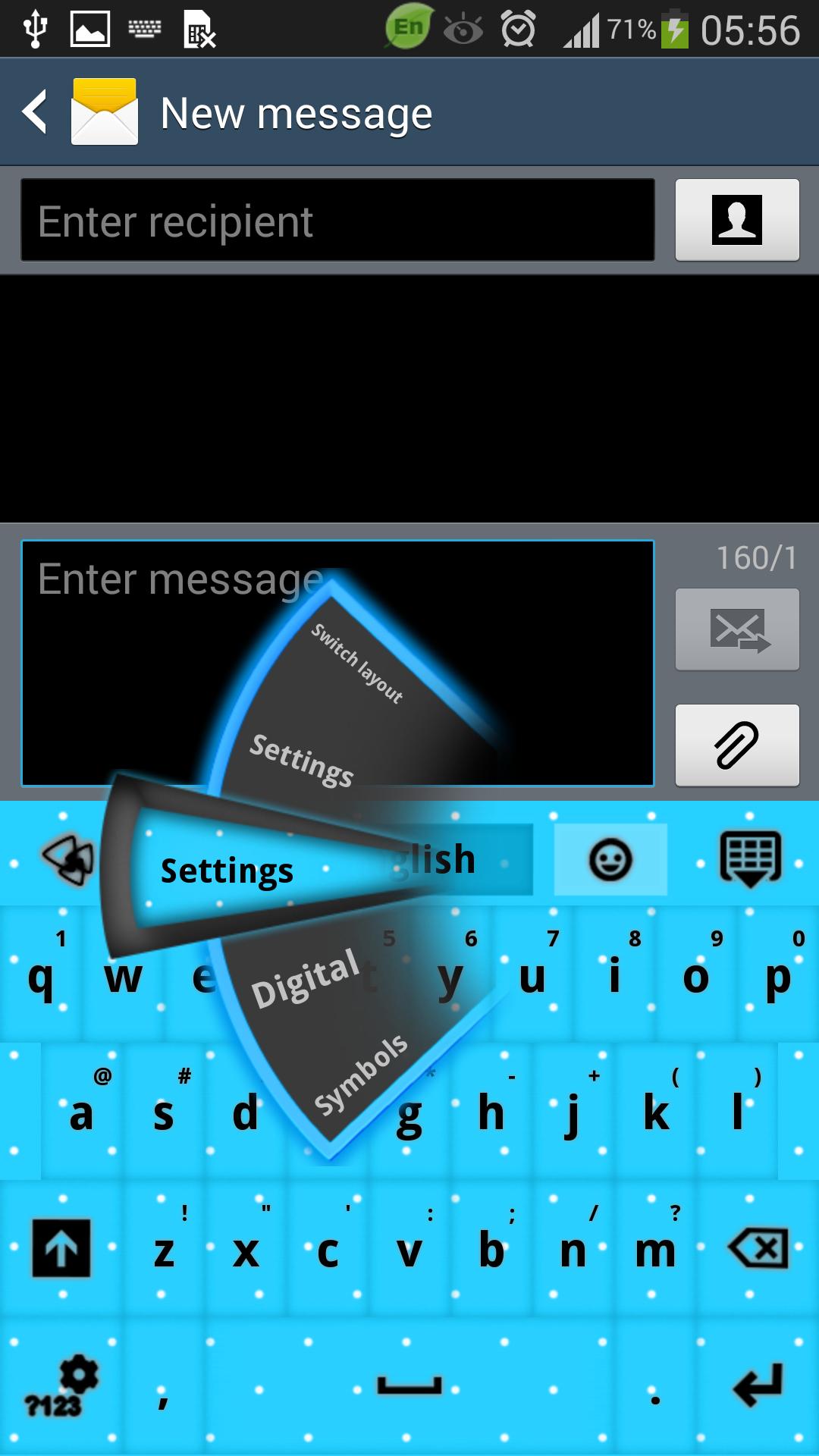Select Symbols in the fan menu
Screen dimensions: 819x1456
tap(361, 1075)
